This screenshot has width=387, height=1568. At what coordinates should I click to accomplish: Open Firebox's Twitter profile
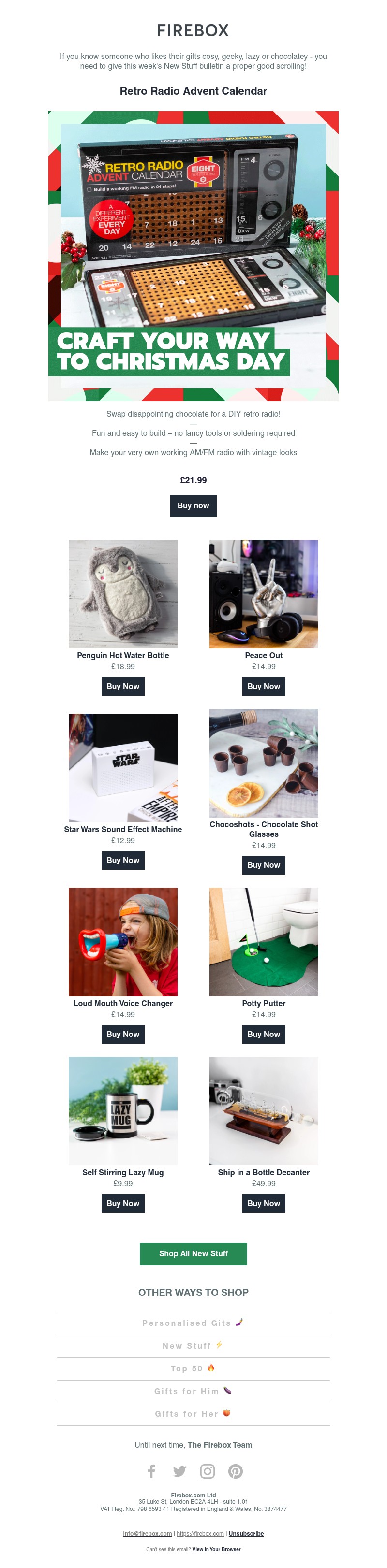[x=179, y=1471]
